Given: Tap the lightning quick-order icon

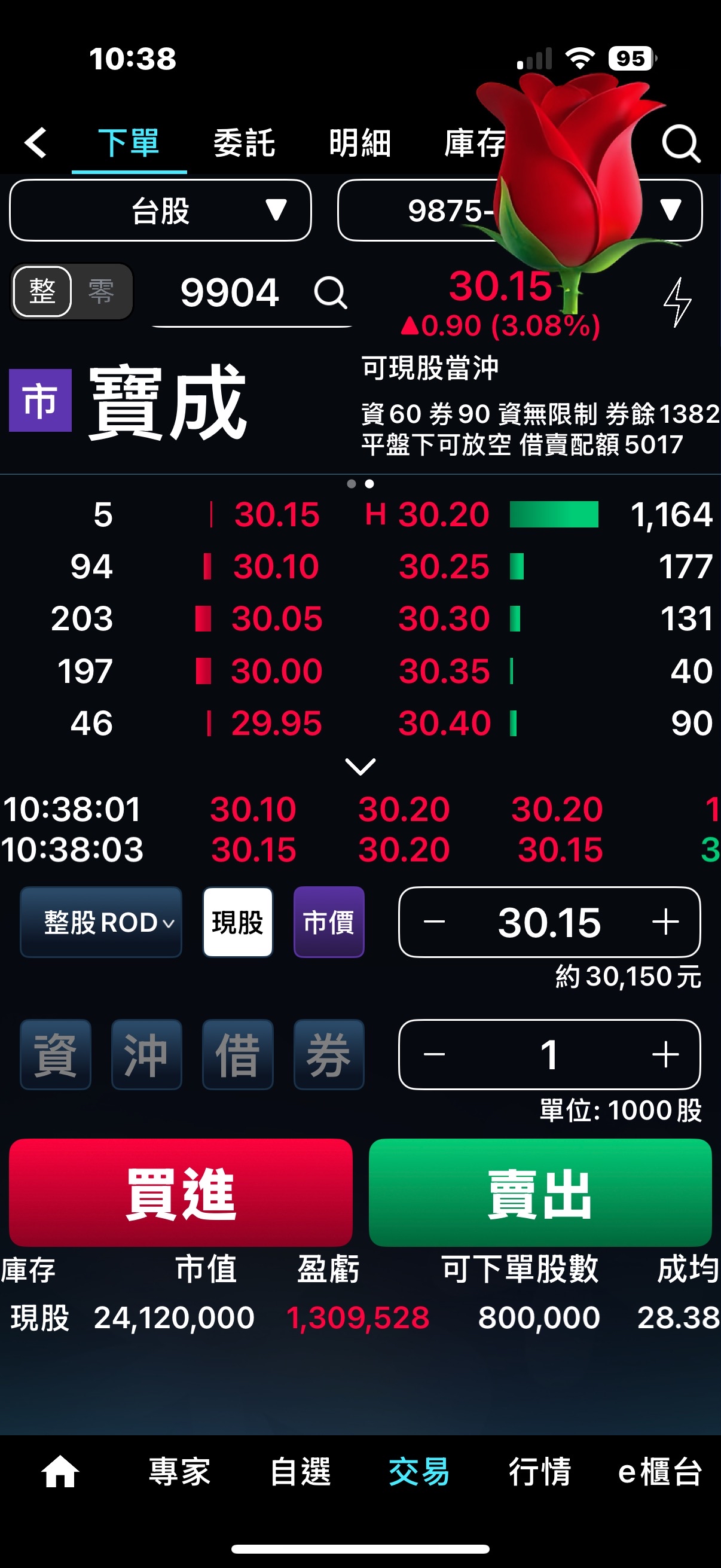Looking at the screenshot, I should point(677,302).
